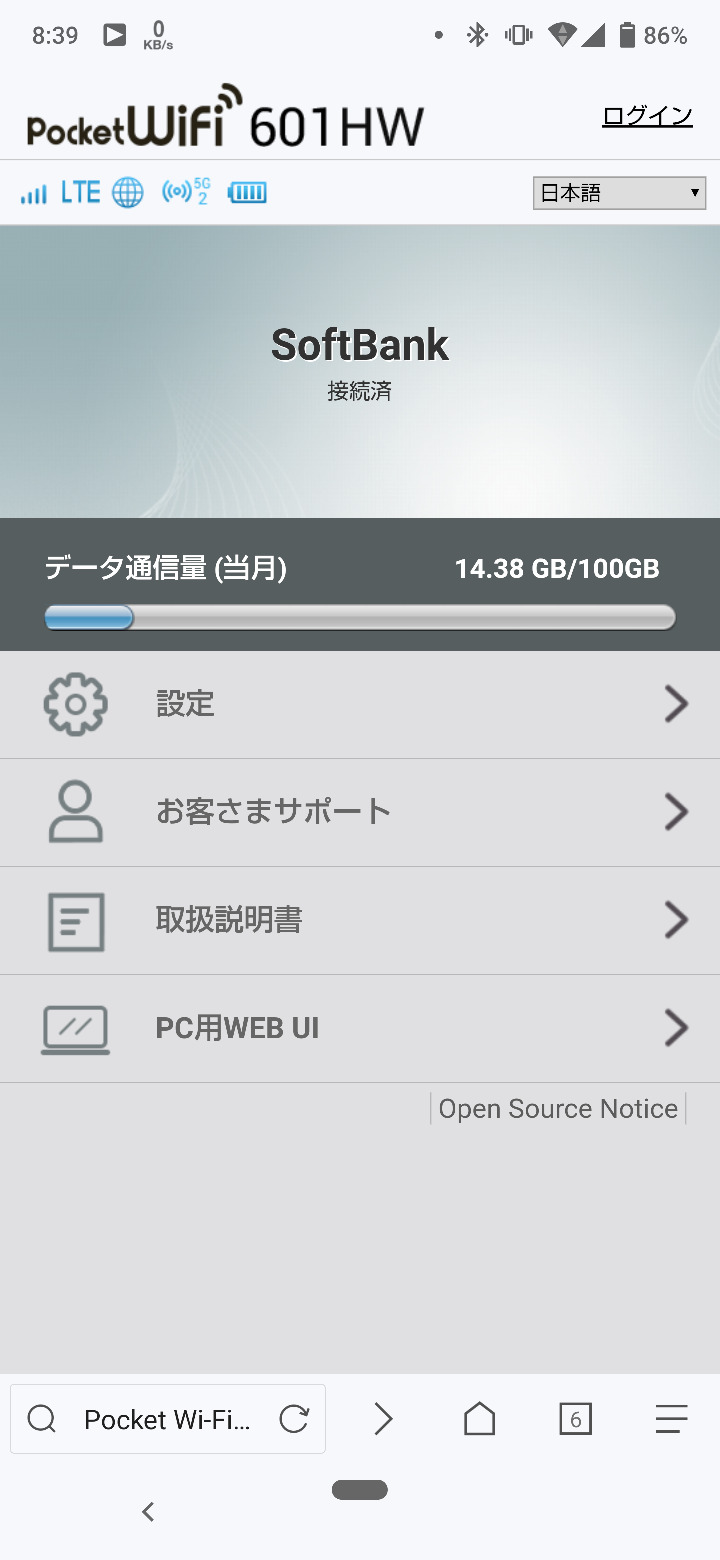The height and width of the screenshot is (1560, 720).
Task: Open the browser tabs switcher showing 6
Action: pos(575,1419)
